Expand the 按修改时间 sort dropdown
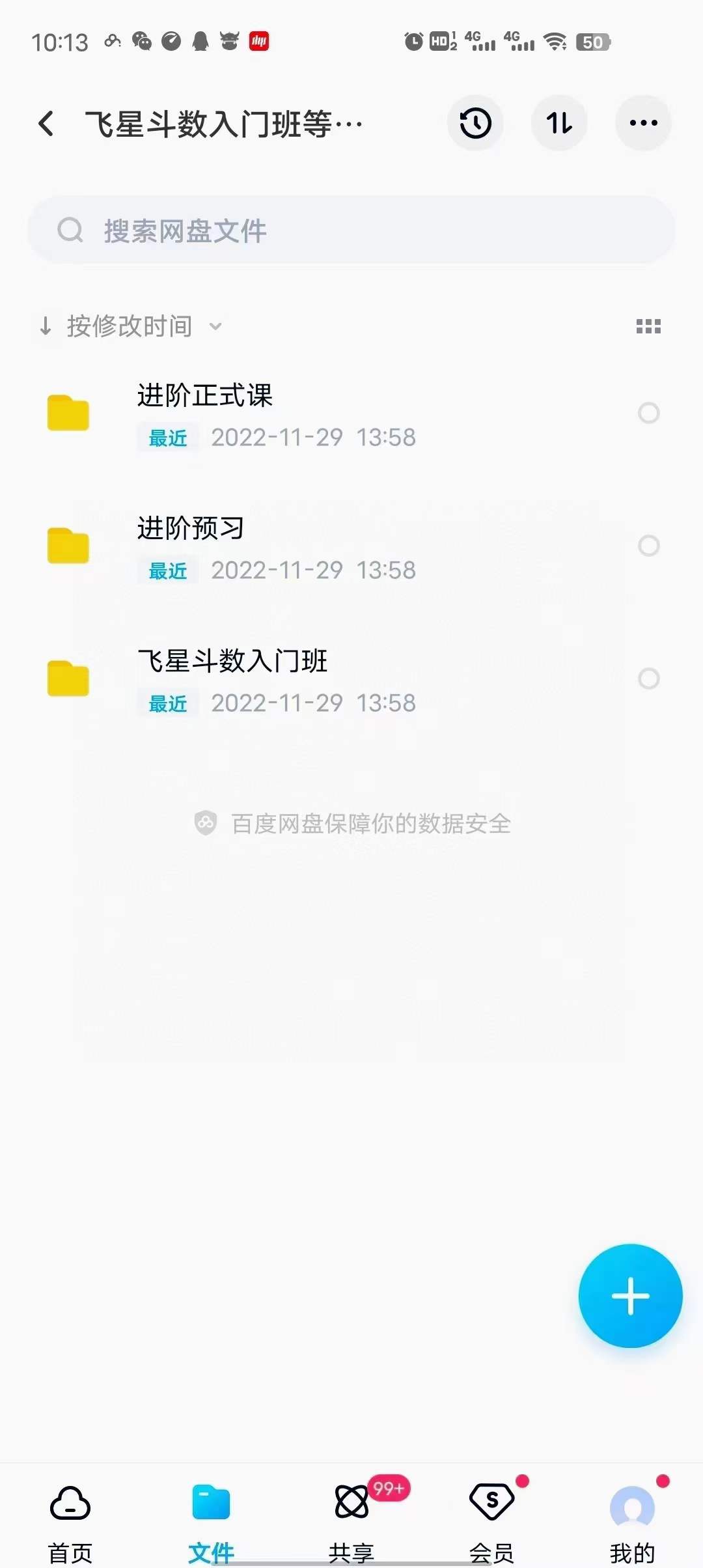Viewport: 703px width, 1568px height. click(130, 326)
